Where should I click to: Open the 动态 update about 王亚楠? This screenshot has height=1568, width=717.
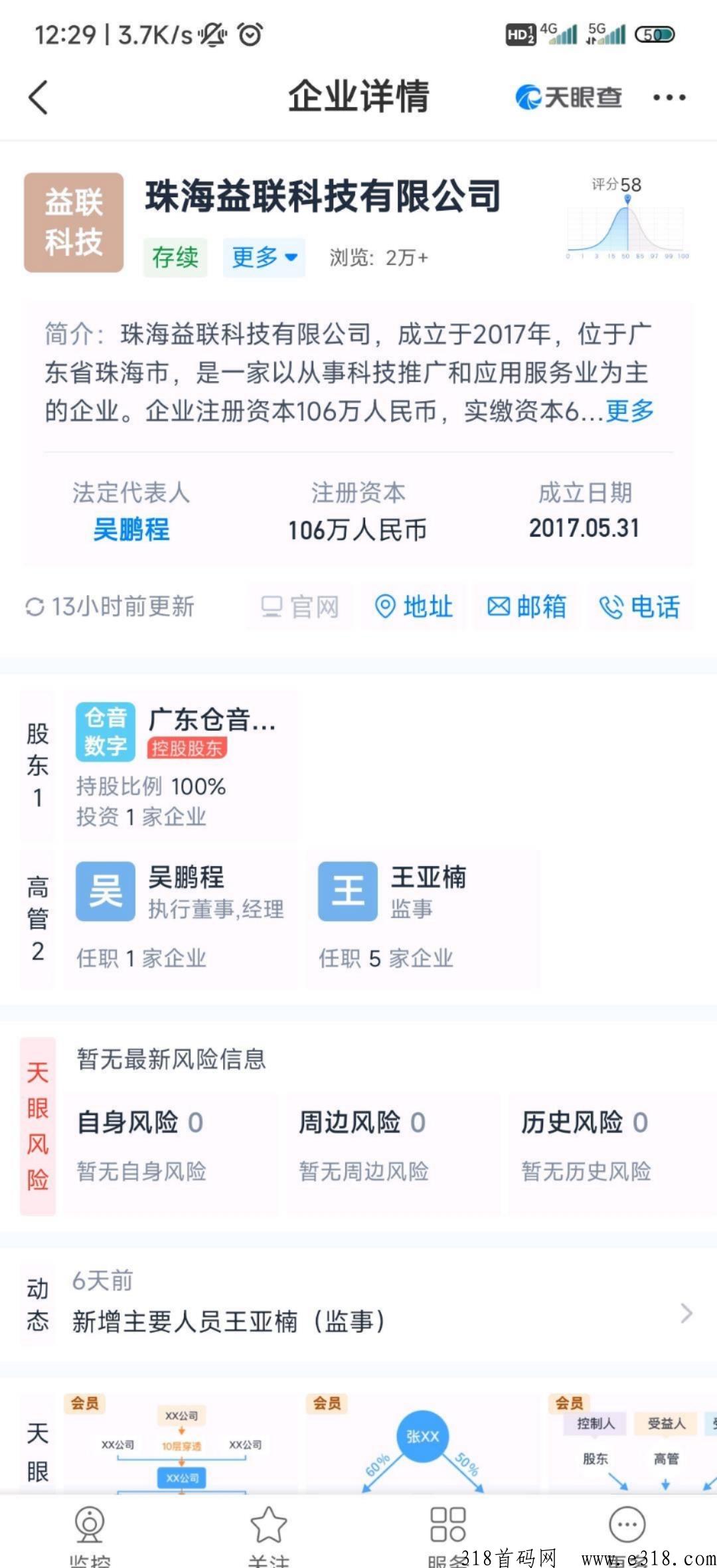358,1302
